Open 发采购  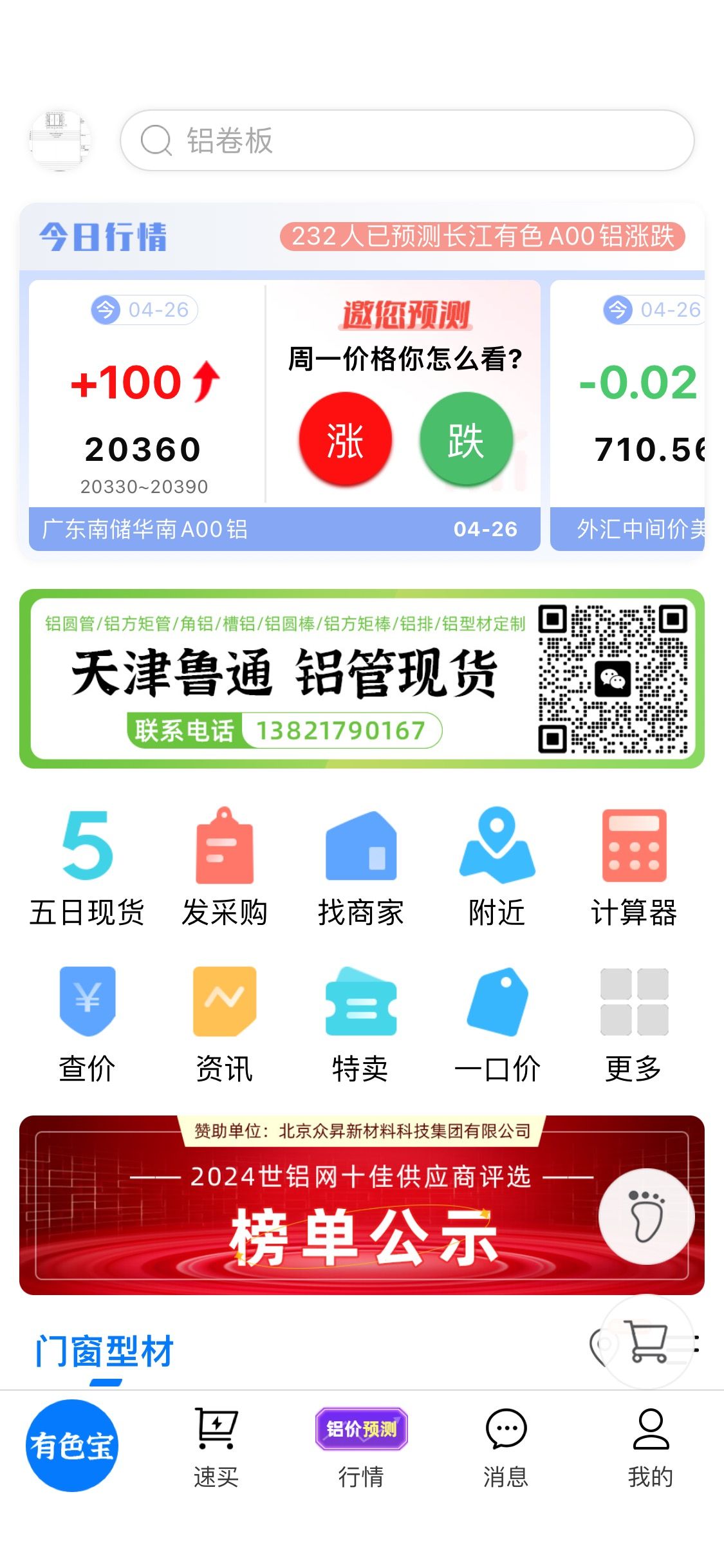[225, 867]
